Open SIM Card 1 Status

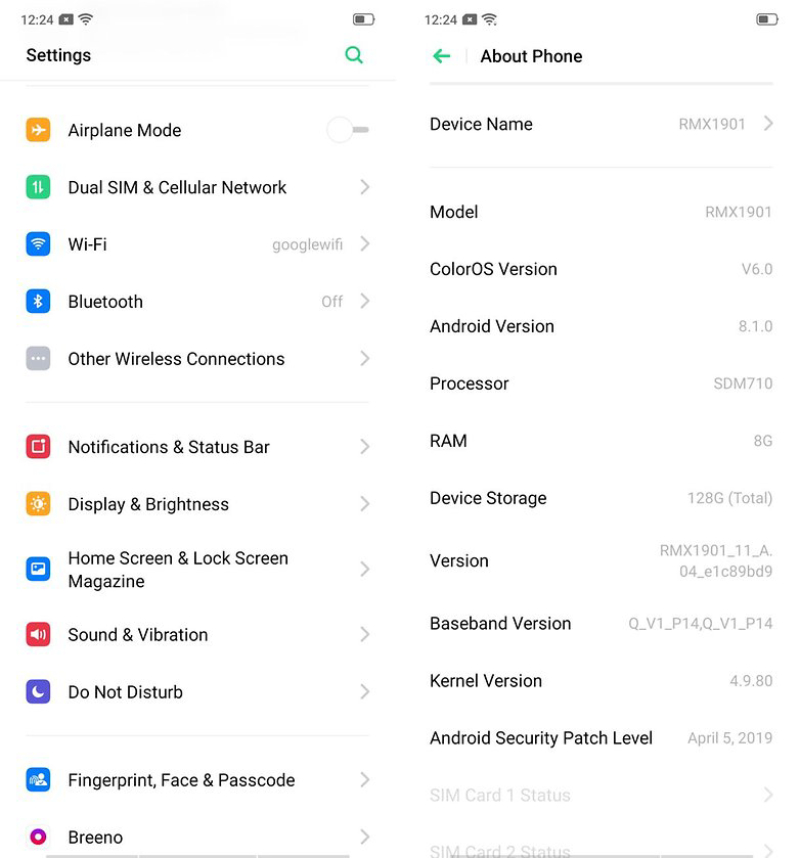600,795
